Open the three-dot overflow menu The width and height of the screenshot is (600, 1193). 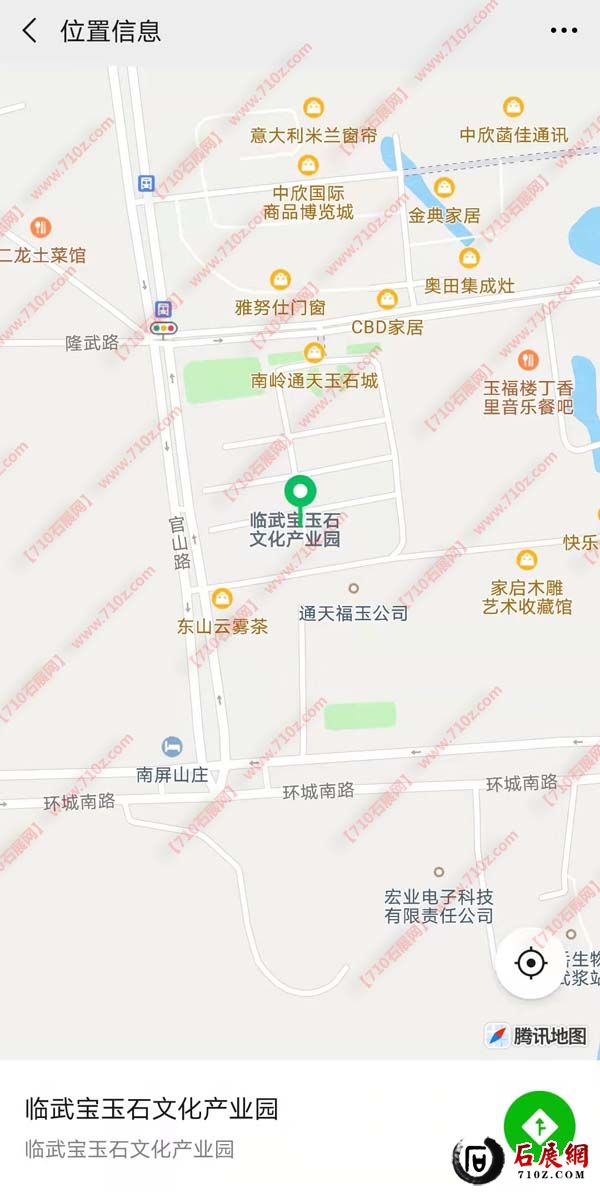(x=564, y=31)
